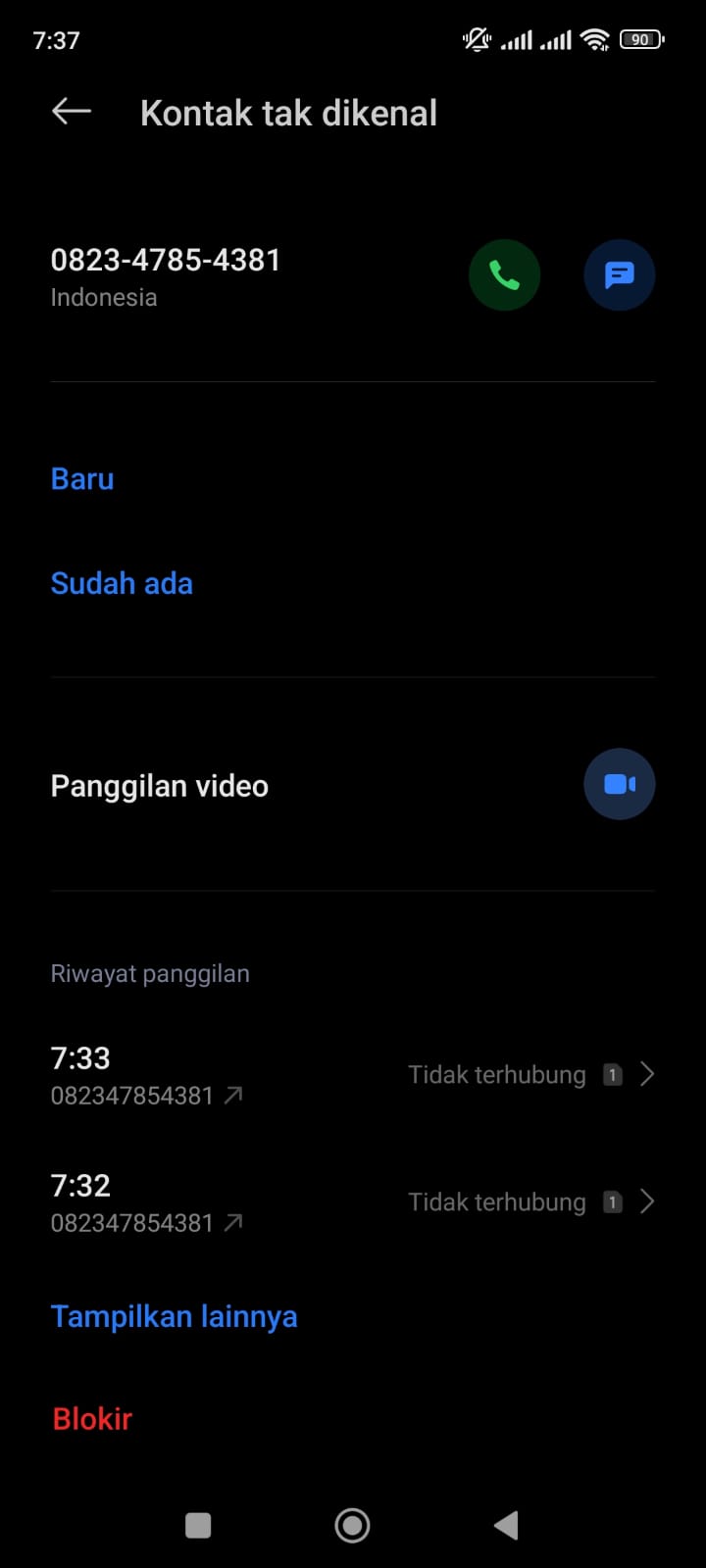Select the phone number 0823-4785-4381
Screen dimensions: 706x1568
(x=165, y=260)
